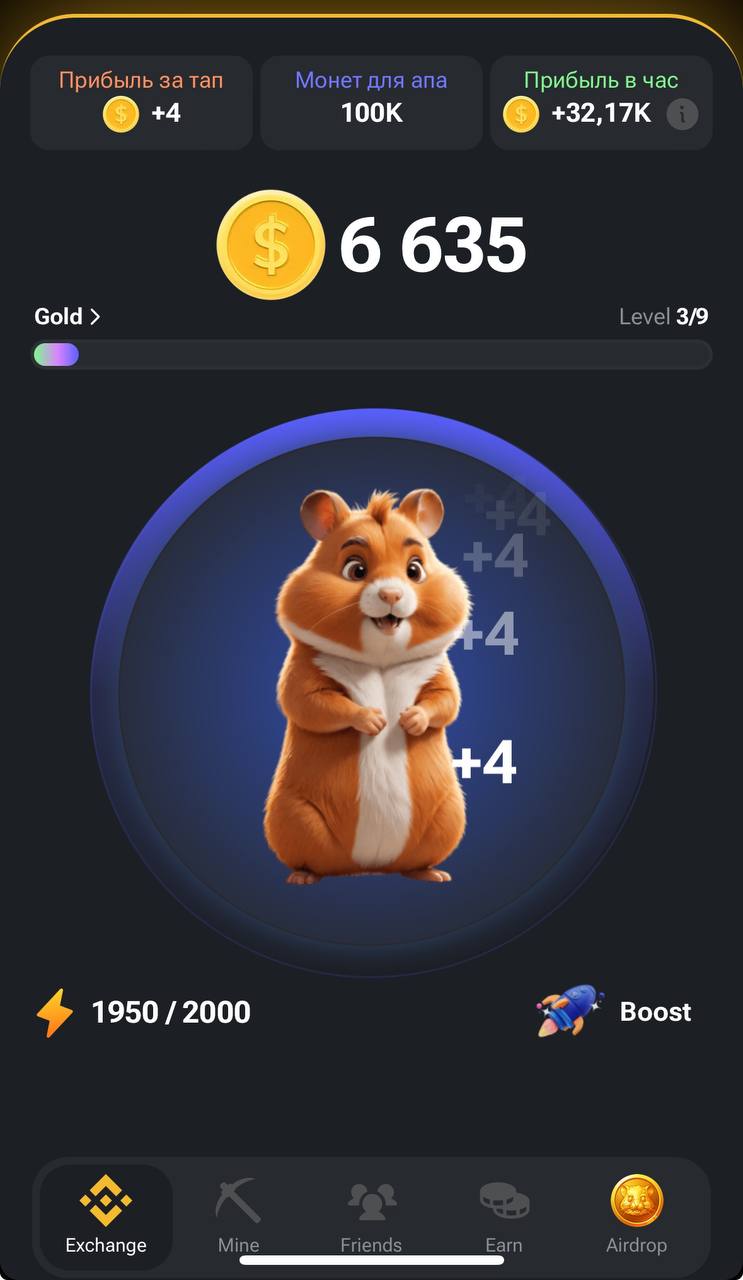Tap the hamster to earn coins
Screen dimensions: 743x1280
371,690
